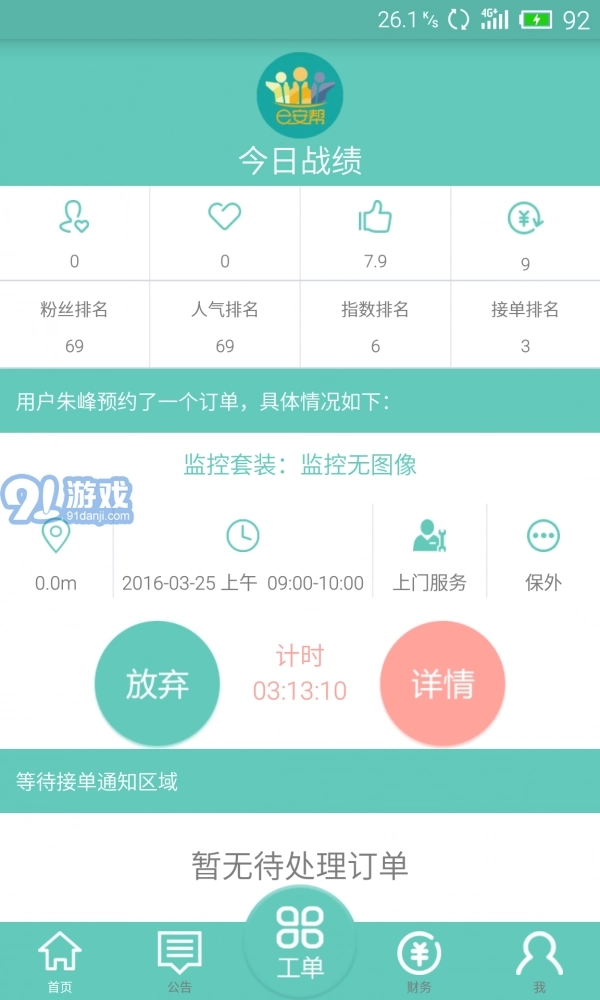Open the 公告 announcements tab
600x1000 pixels.
pyautogui.click(x=180, y=961)
